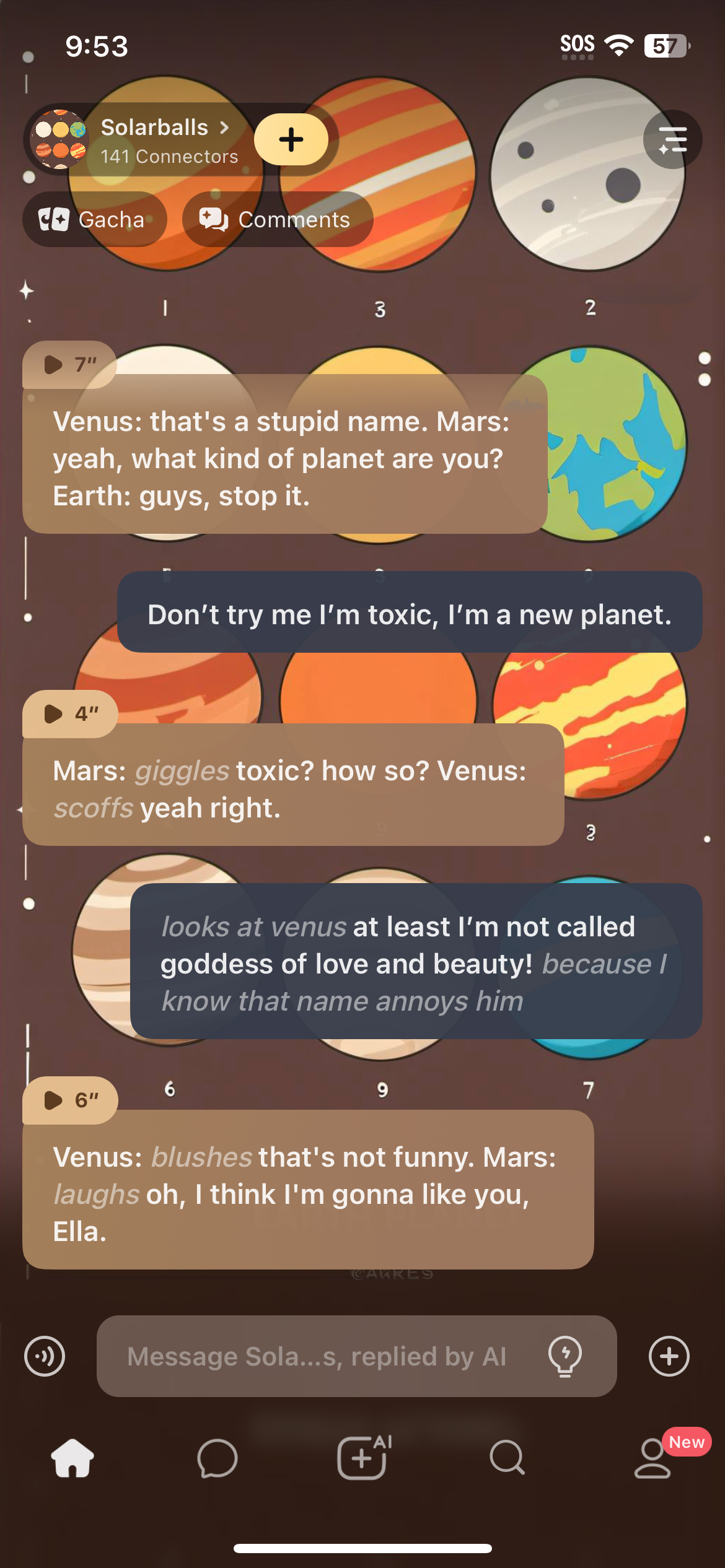Focus the message input field
This screenshot has width=725, height=1568.
(x=316, y=1356)
